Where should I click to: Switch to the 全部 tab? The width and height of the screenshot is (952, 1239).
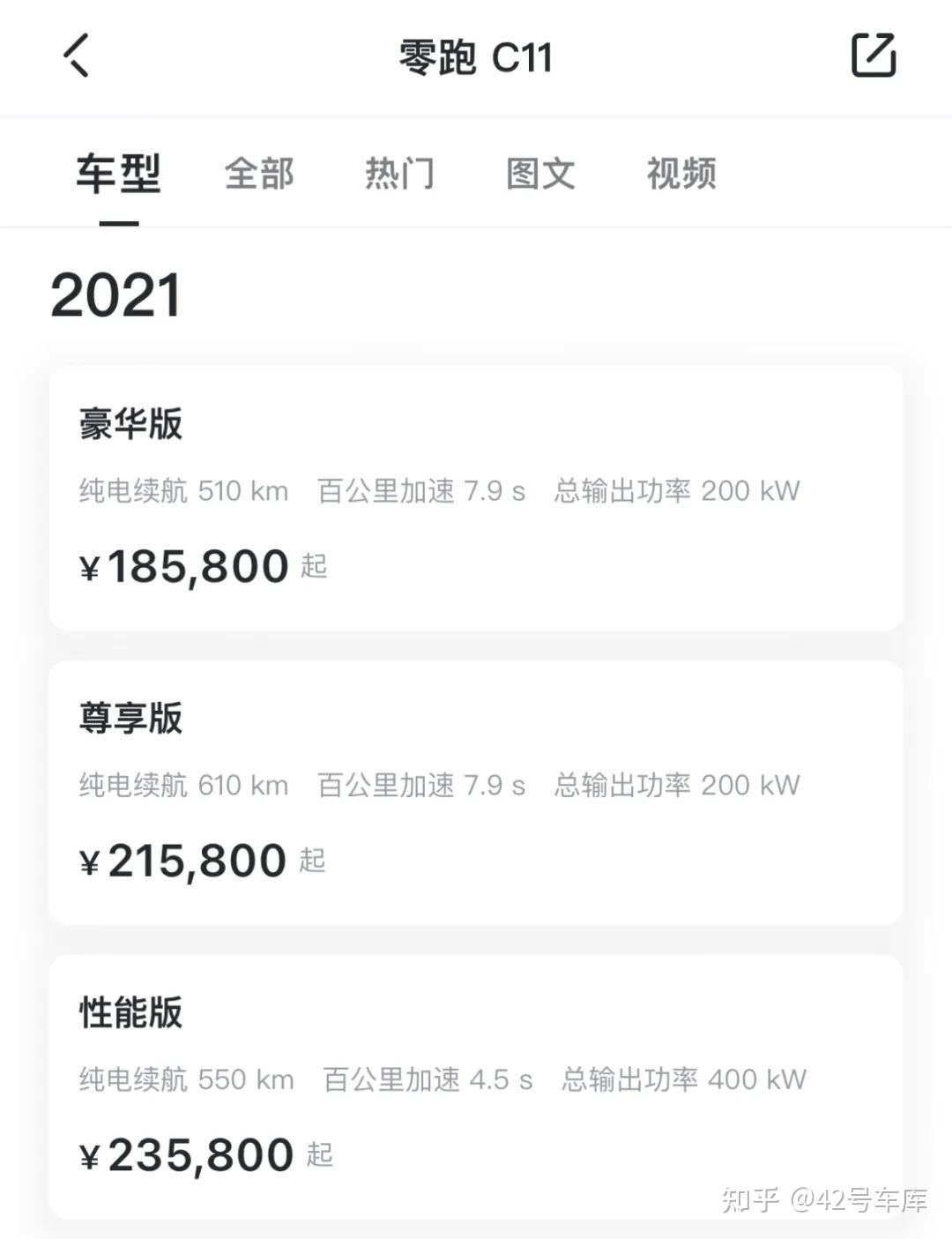coord(259,173)
